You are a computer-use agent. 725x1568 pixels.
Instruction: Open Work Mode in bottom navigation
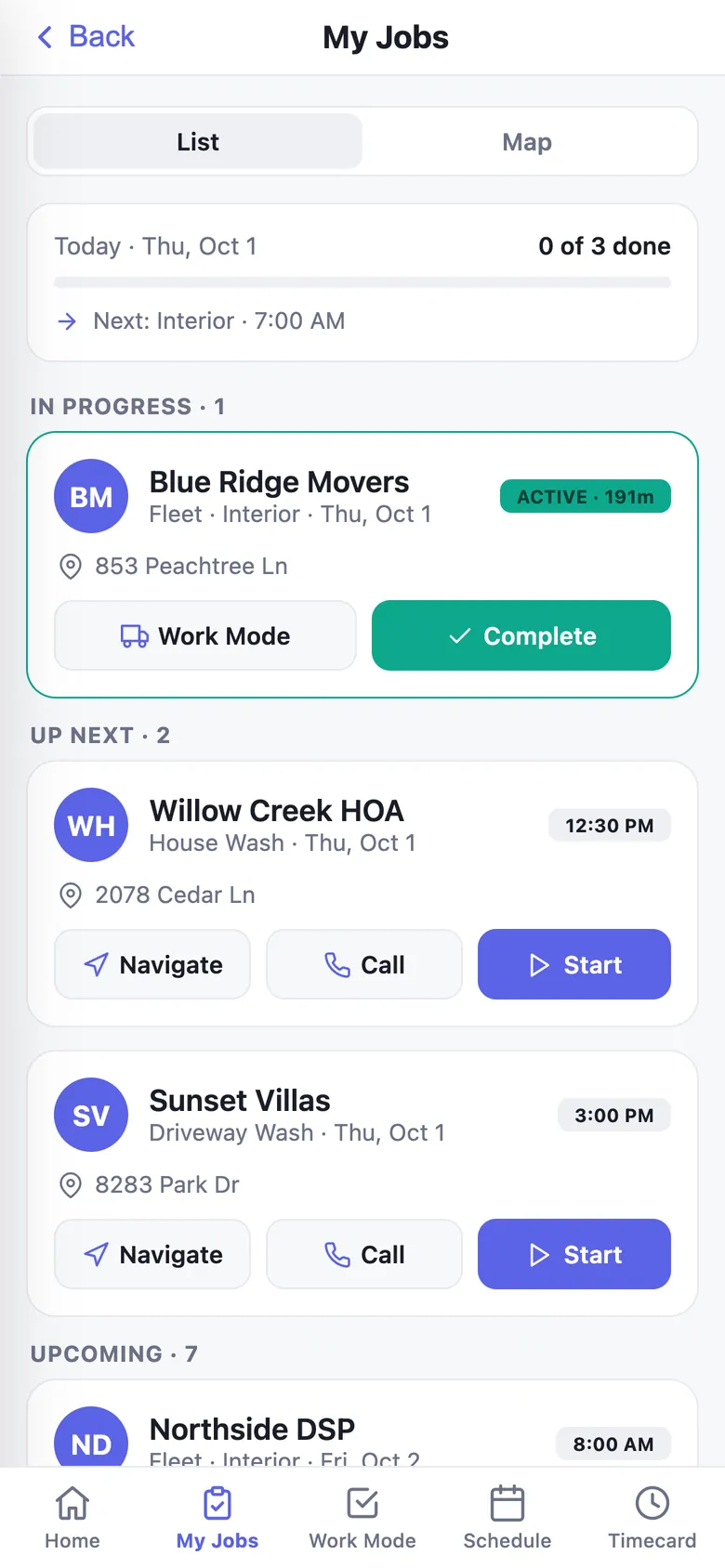(362, 1518)
